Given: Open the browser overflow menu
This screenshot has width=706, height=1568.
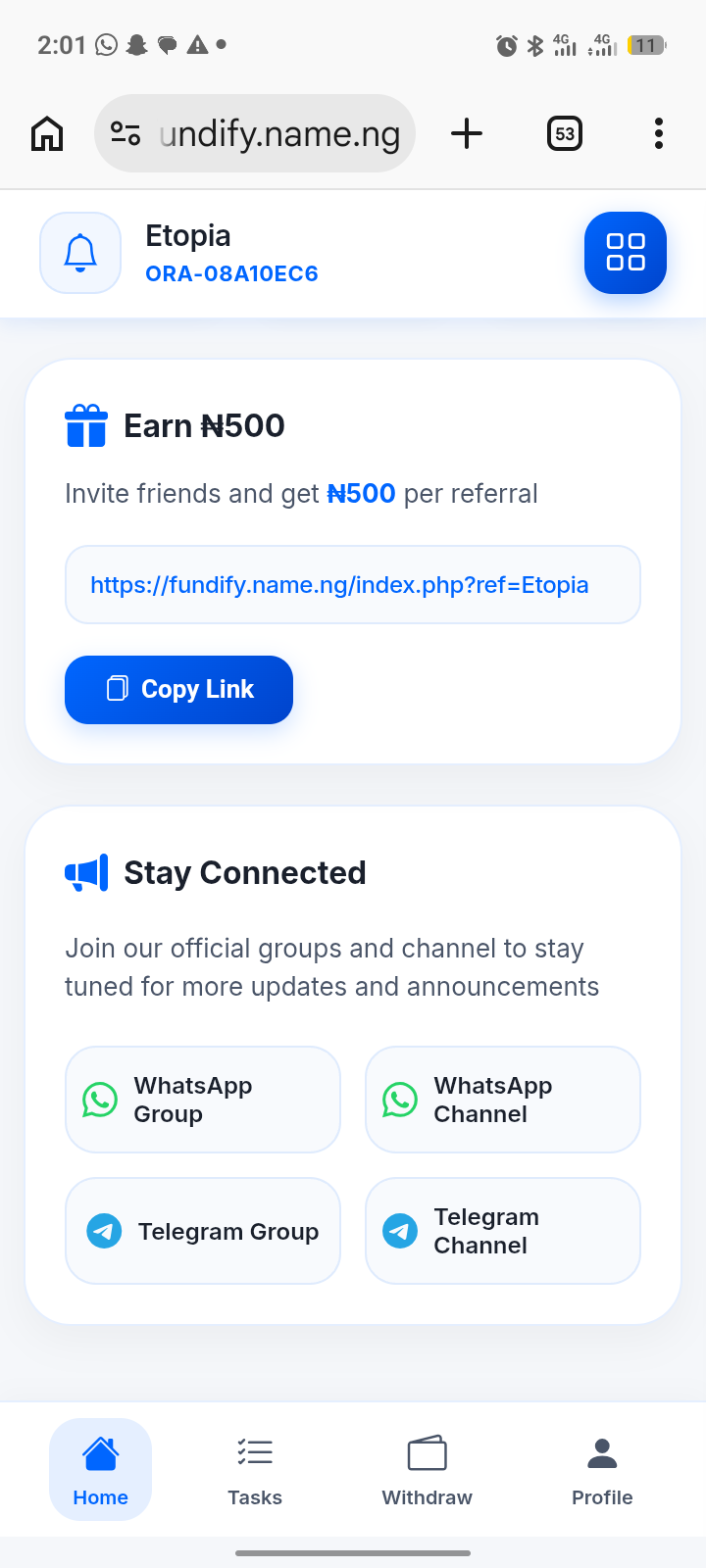Looking at the screenshot, I should [x=659, y=133].
